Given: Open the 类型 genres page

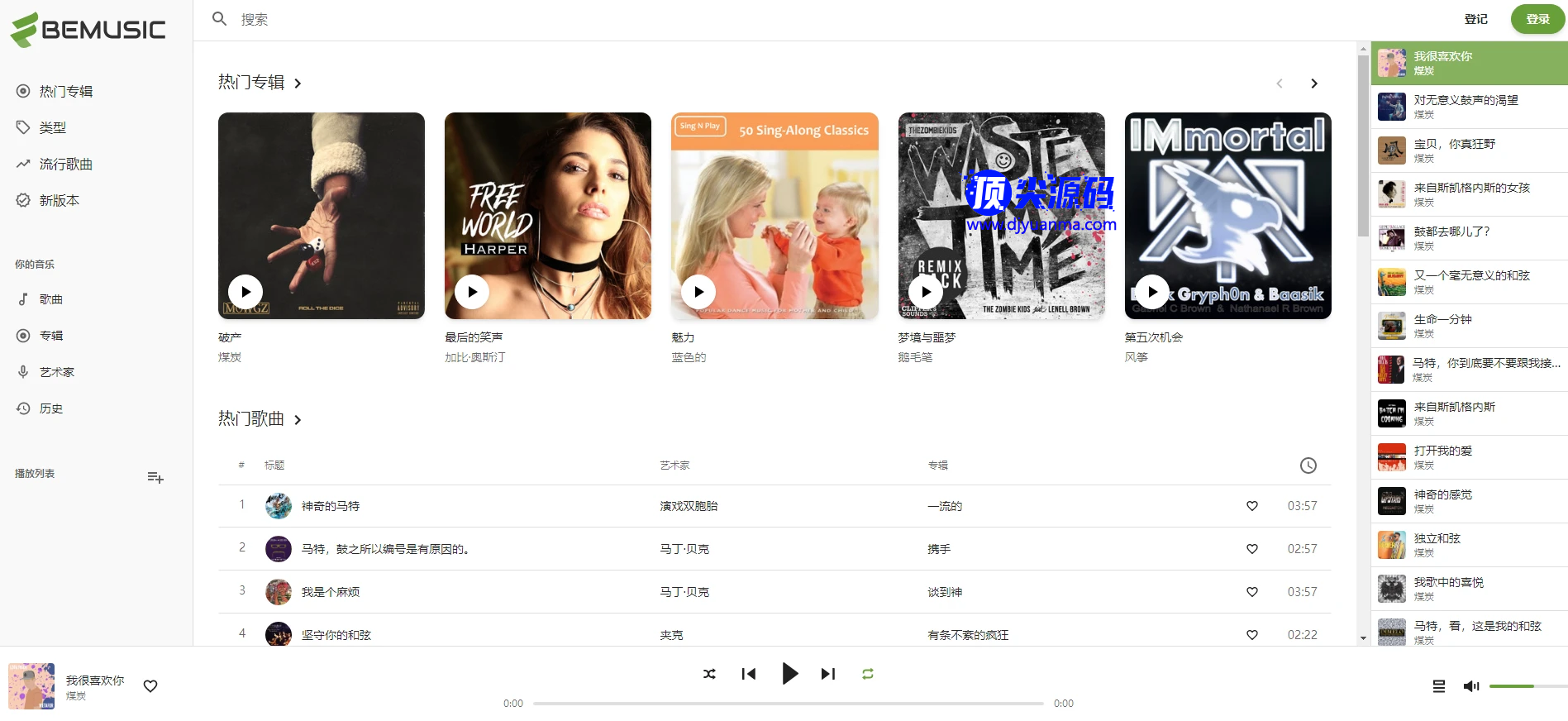Looking at the screenshot, I should coord(52,127).
